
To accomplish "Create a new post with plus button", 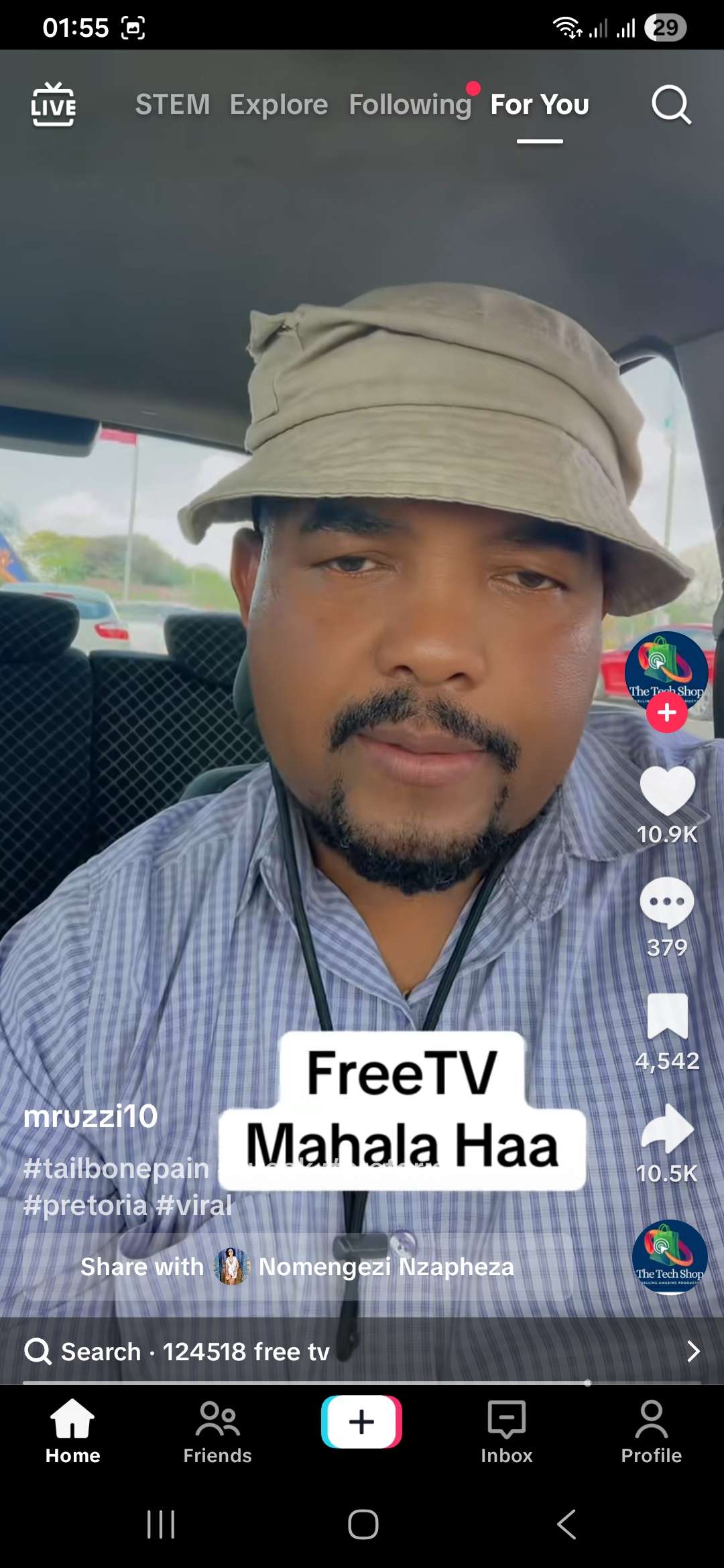I will click(x=362, y=1421).
